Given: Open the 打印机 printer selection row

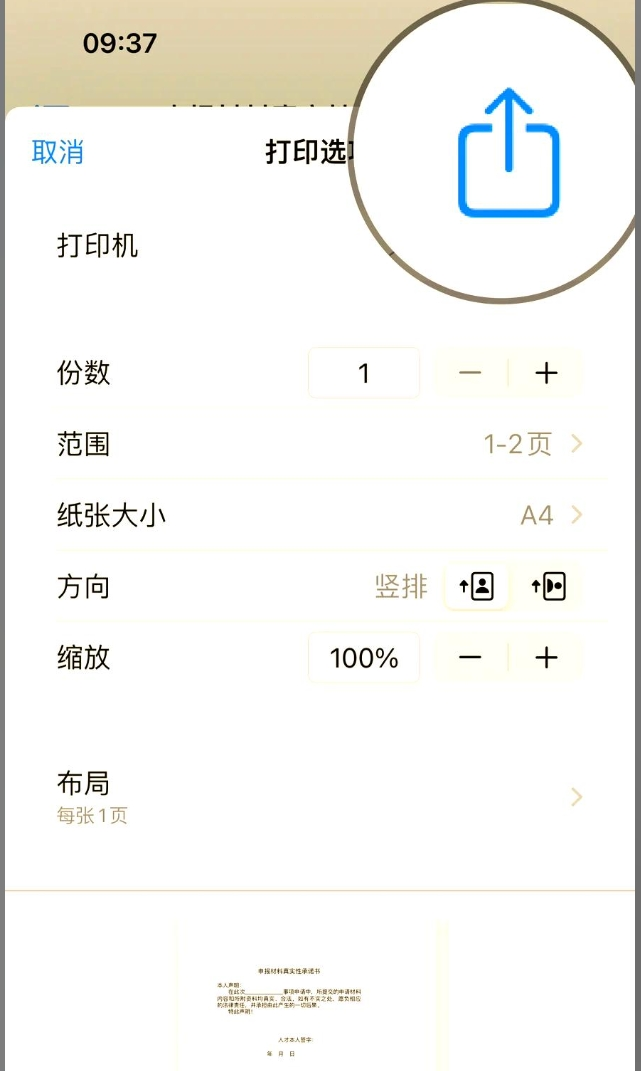Looking at the screenshot, I should [320, 245].
